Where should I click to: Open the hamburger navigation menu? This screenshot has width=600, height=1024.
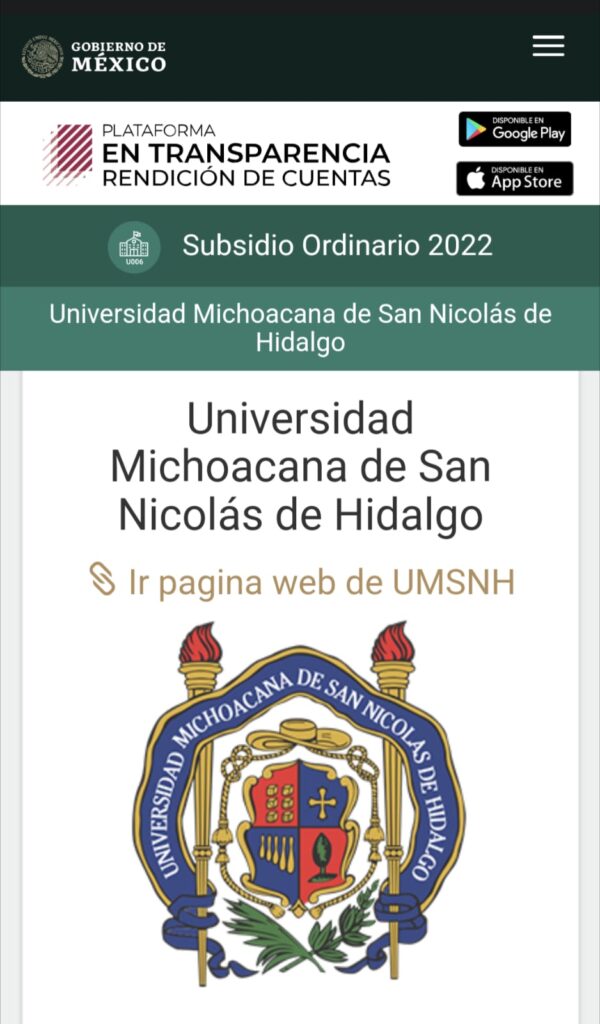pos(548,46)
